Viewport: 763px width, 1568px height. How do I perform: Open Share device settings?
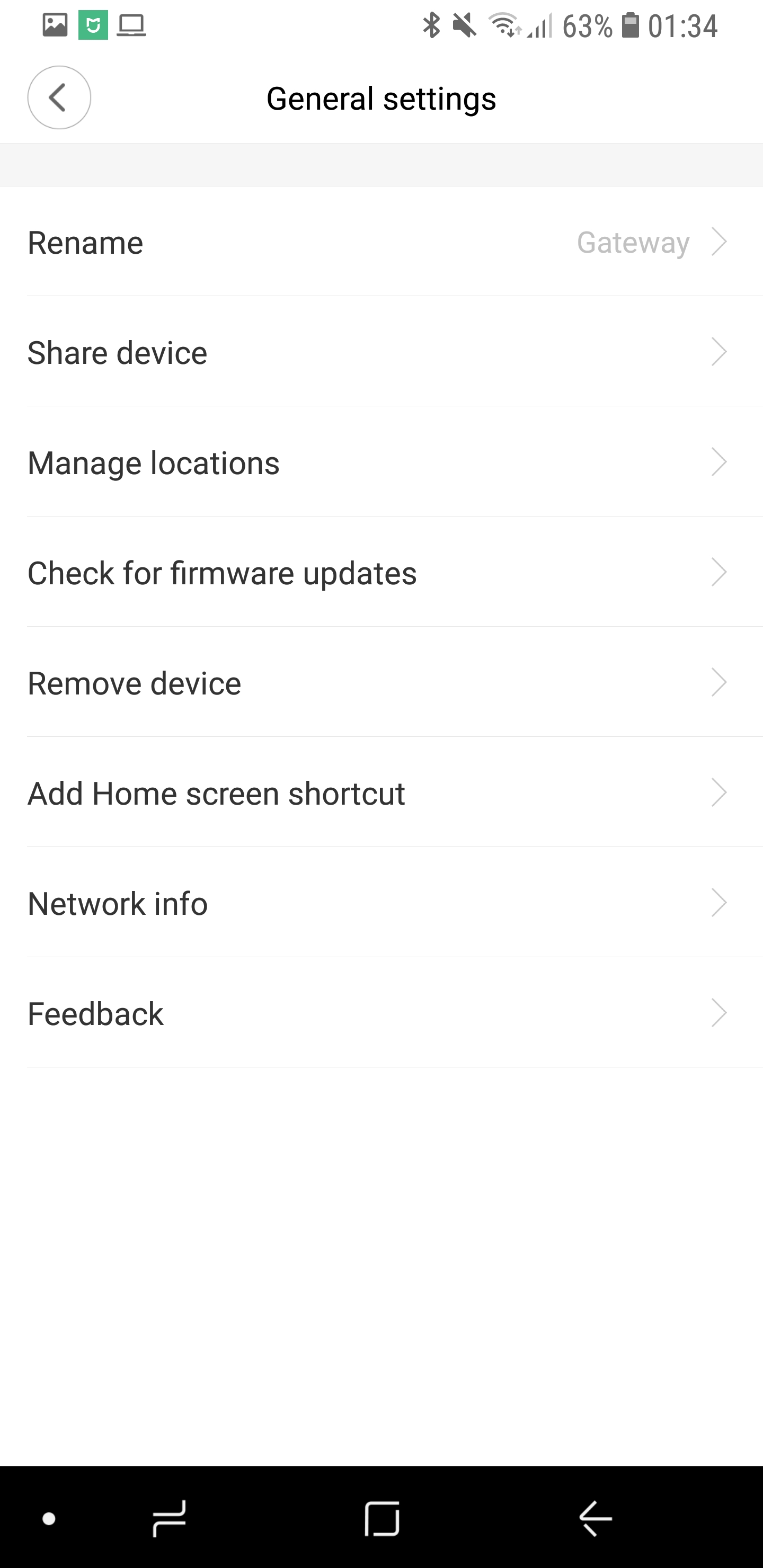point(381,352)
